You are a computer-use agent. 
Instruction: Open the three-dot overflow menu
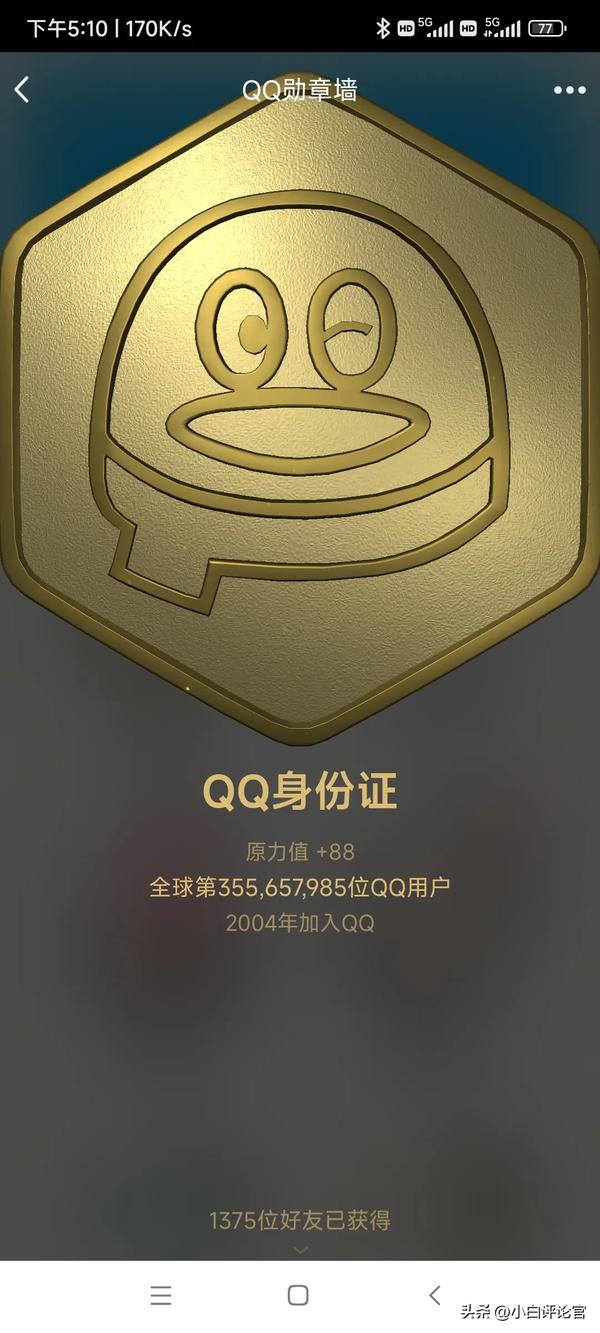(x=569, y=90)
